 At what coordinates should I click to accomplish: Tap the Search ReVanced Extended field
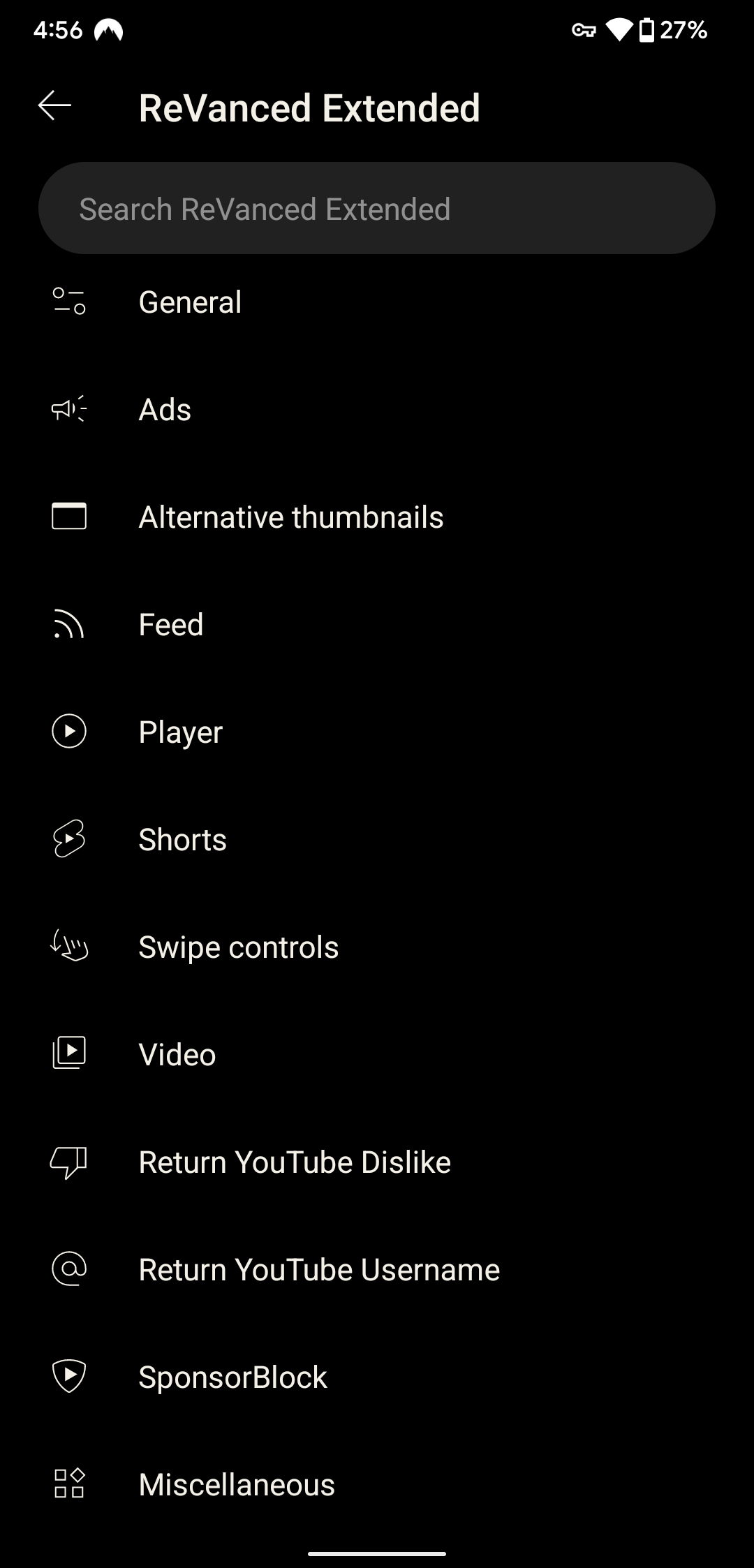click(x=377, y=208)
